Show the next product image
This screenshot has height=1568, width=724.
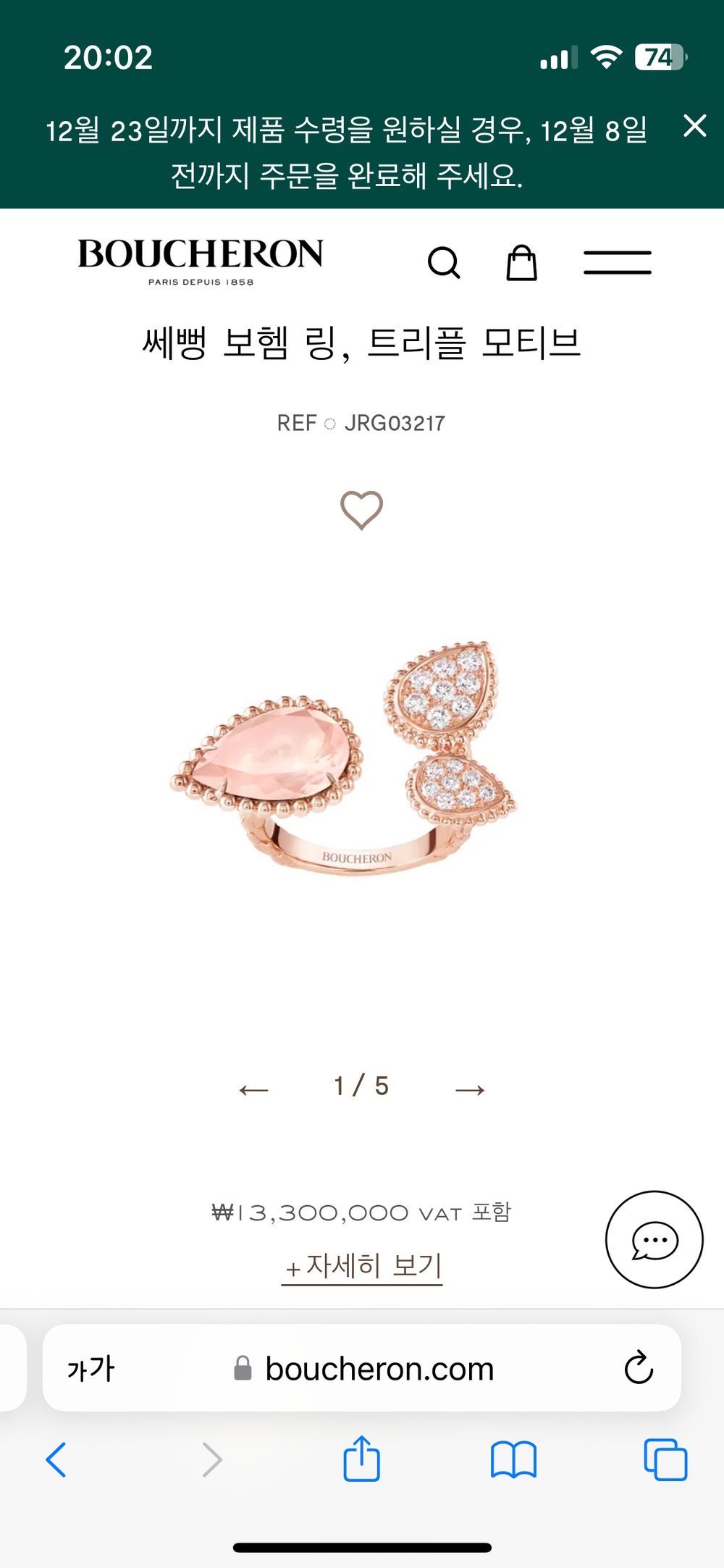tap(470, 1089)
